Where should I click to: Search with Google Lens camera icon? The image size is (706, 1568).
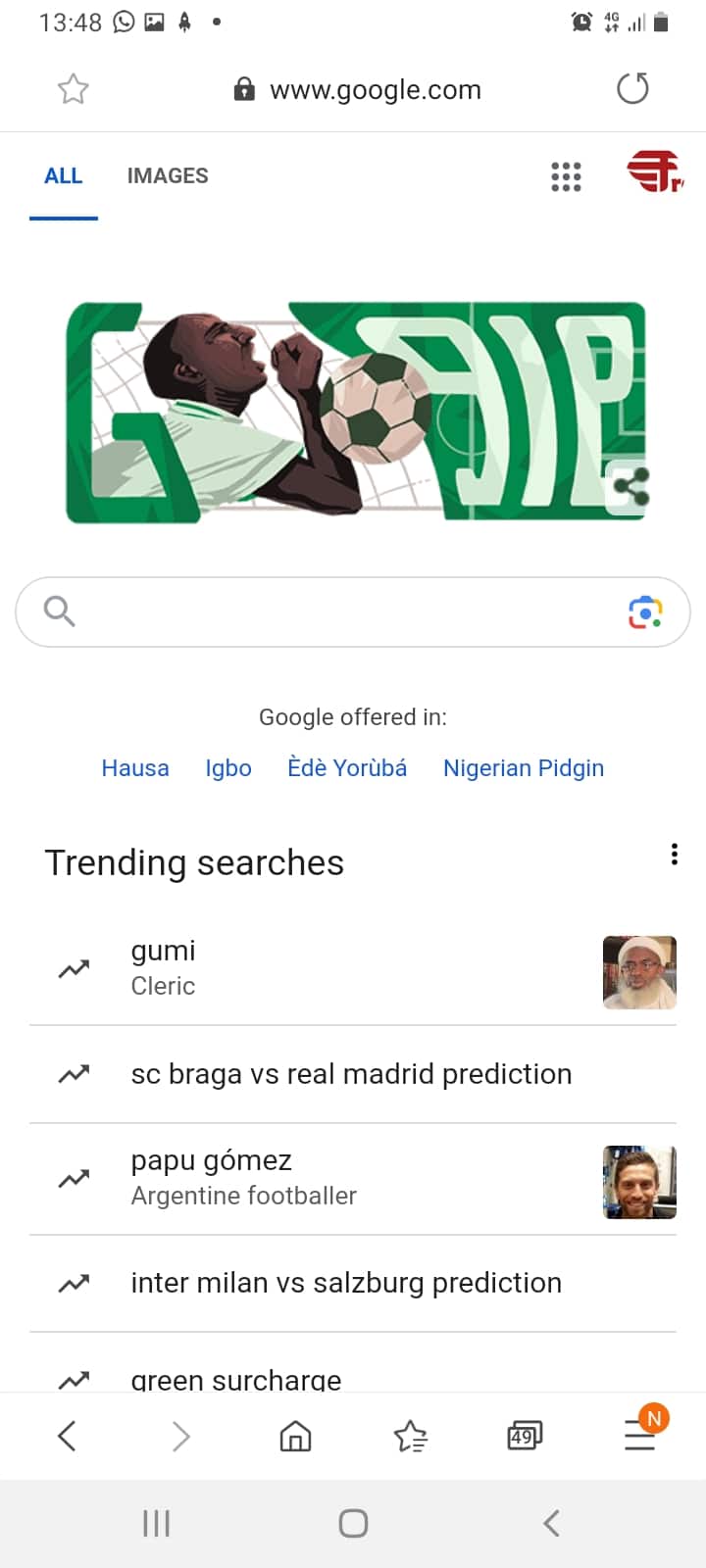pyautogui.click(x=645, y=612)
